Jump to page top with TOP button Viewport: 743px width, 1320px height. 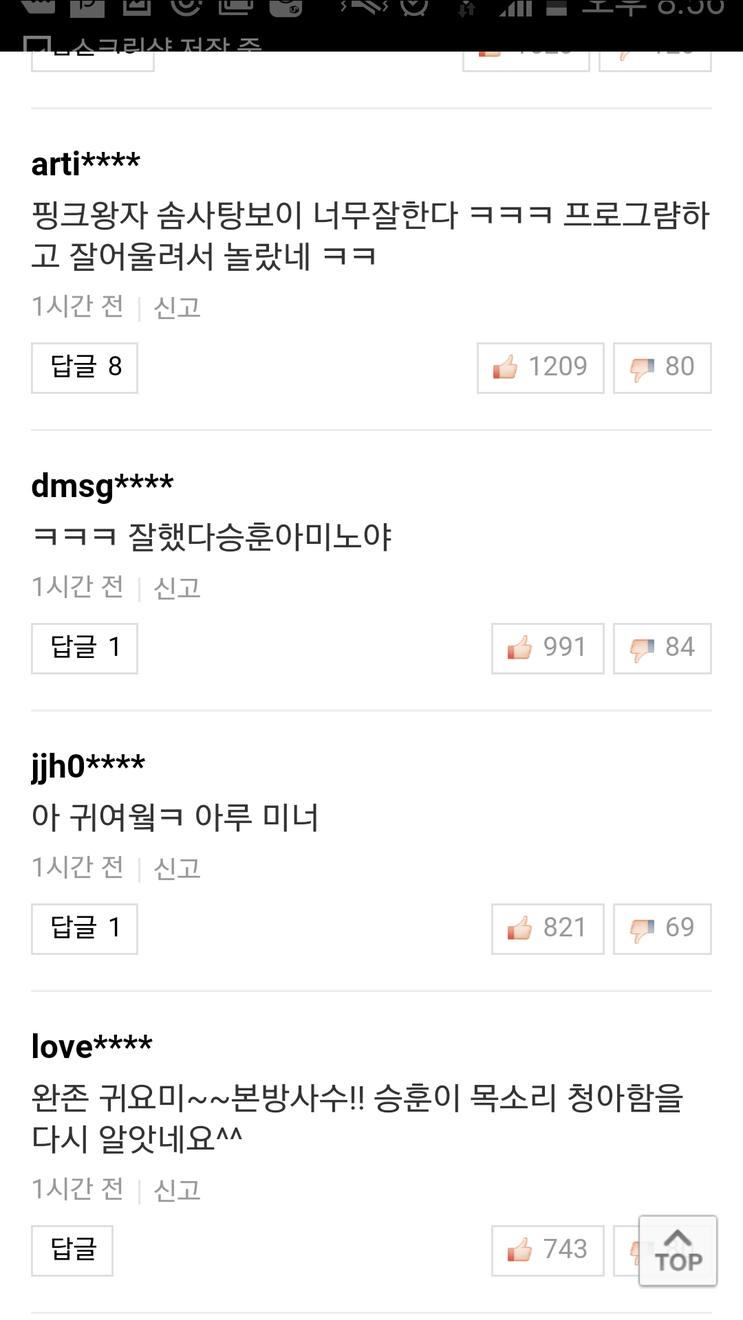678,1250
